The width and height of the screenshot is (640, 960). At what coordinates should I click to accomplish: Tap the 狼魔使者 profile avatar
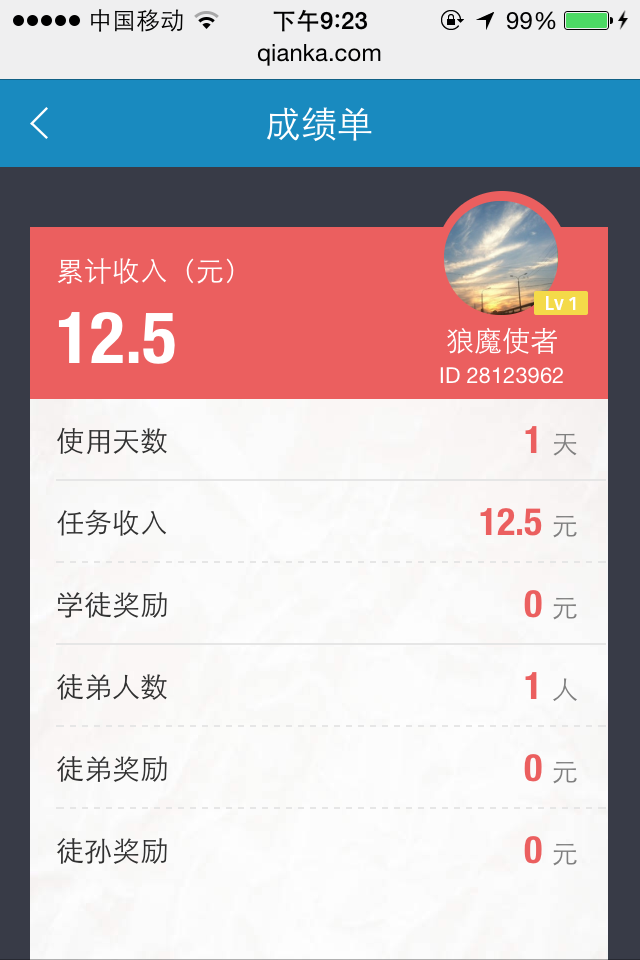(500, 256)
